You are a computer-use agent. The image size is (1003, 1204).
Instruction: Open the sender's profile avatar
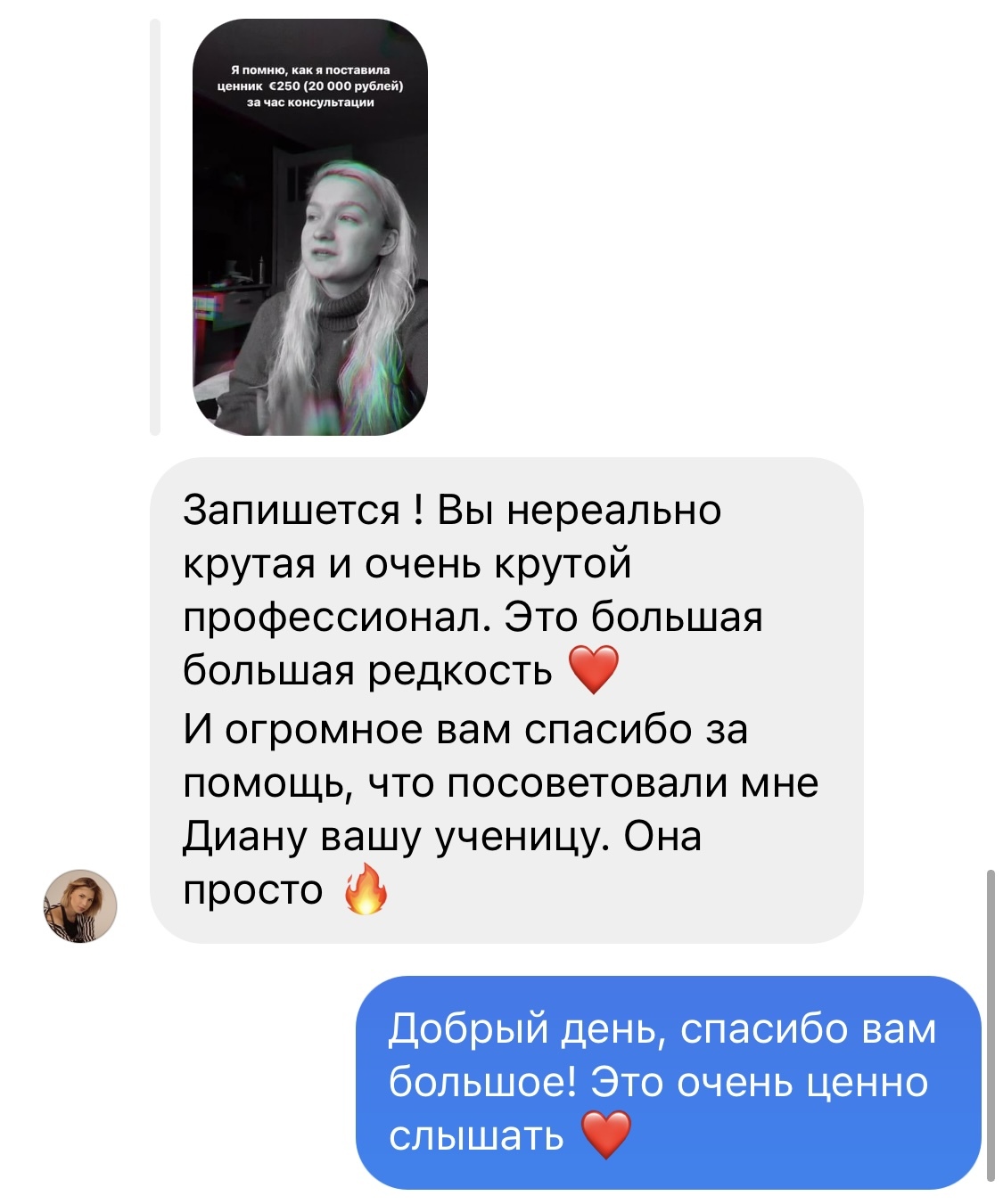click(80, 905)
